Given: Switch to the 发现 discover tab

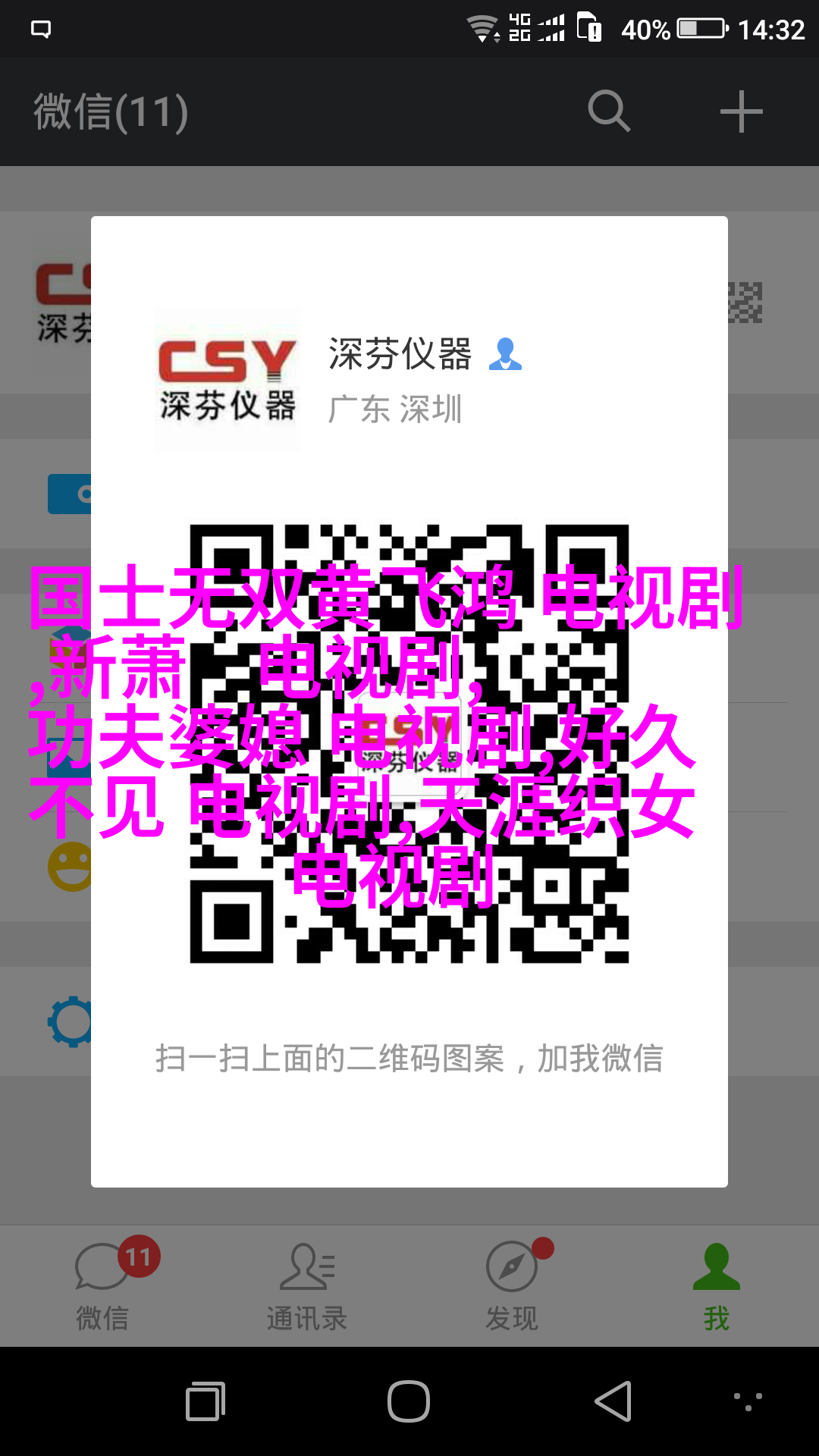Looking at the screenshot, I should tap(512, 1286).
